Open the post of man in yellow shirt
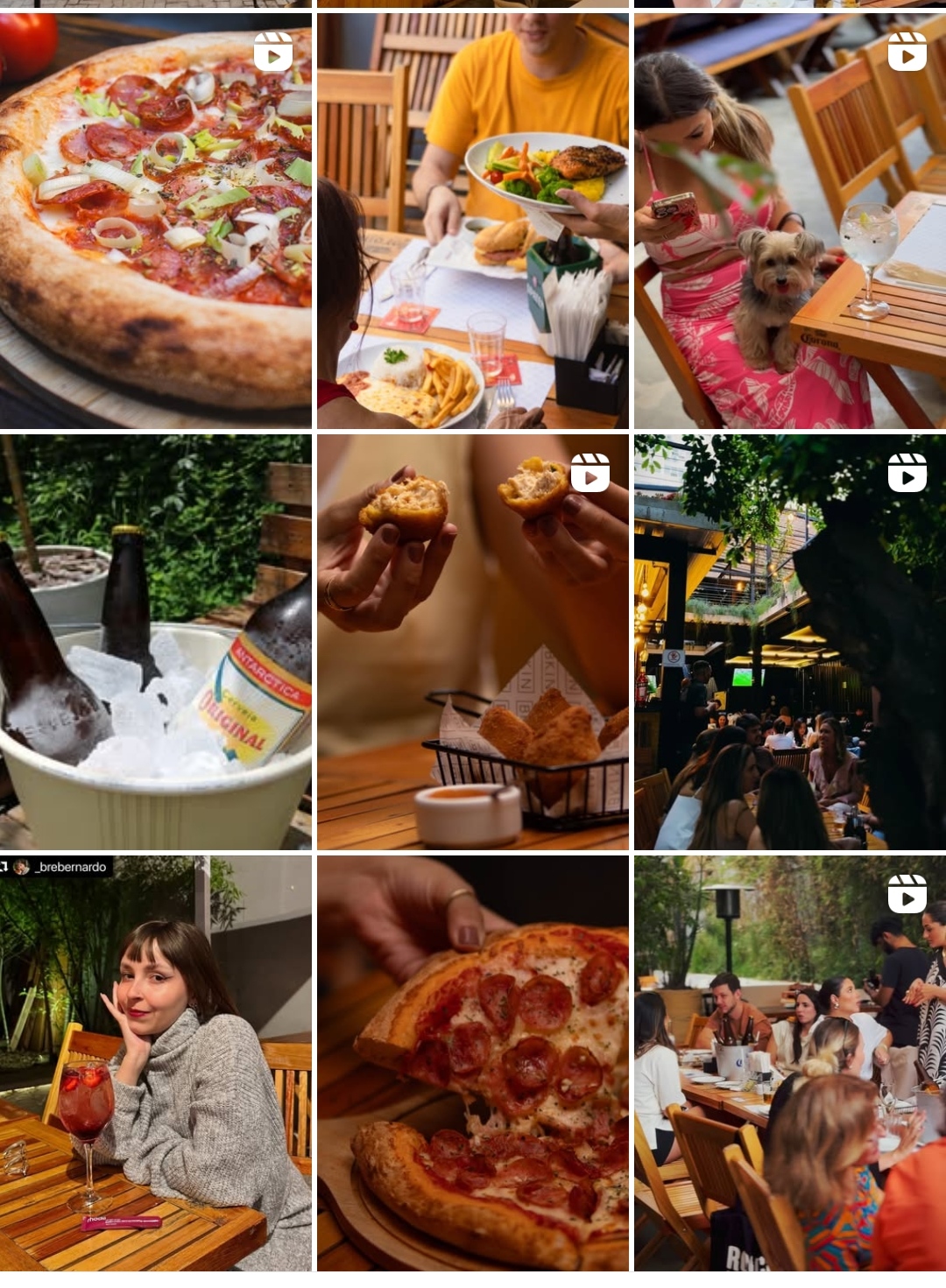 click(x=472, y=221)
